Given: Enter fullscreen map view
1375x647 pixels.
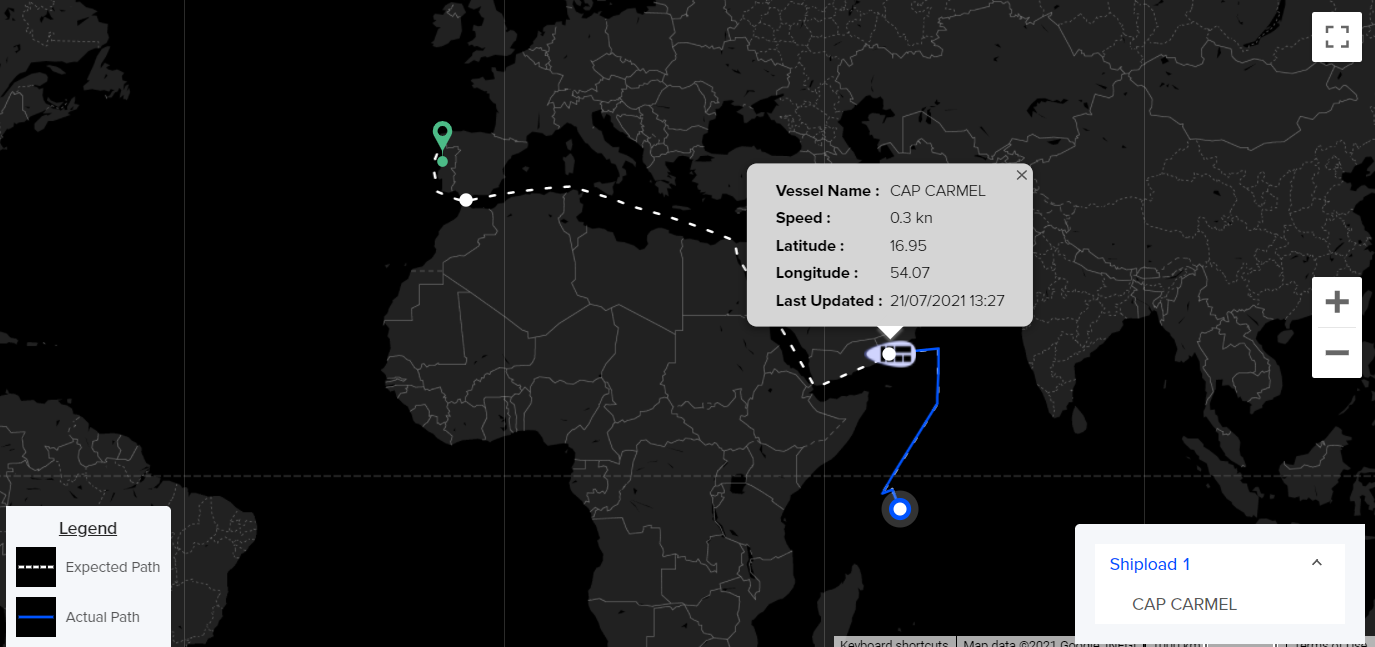Looking at the screenshot, I should [x=1337, y=38].
